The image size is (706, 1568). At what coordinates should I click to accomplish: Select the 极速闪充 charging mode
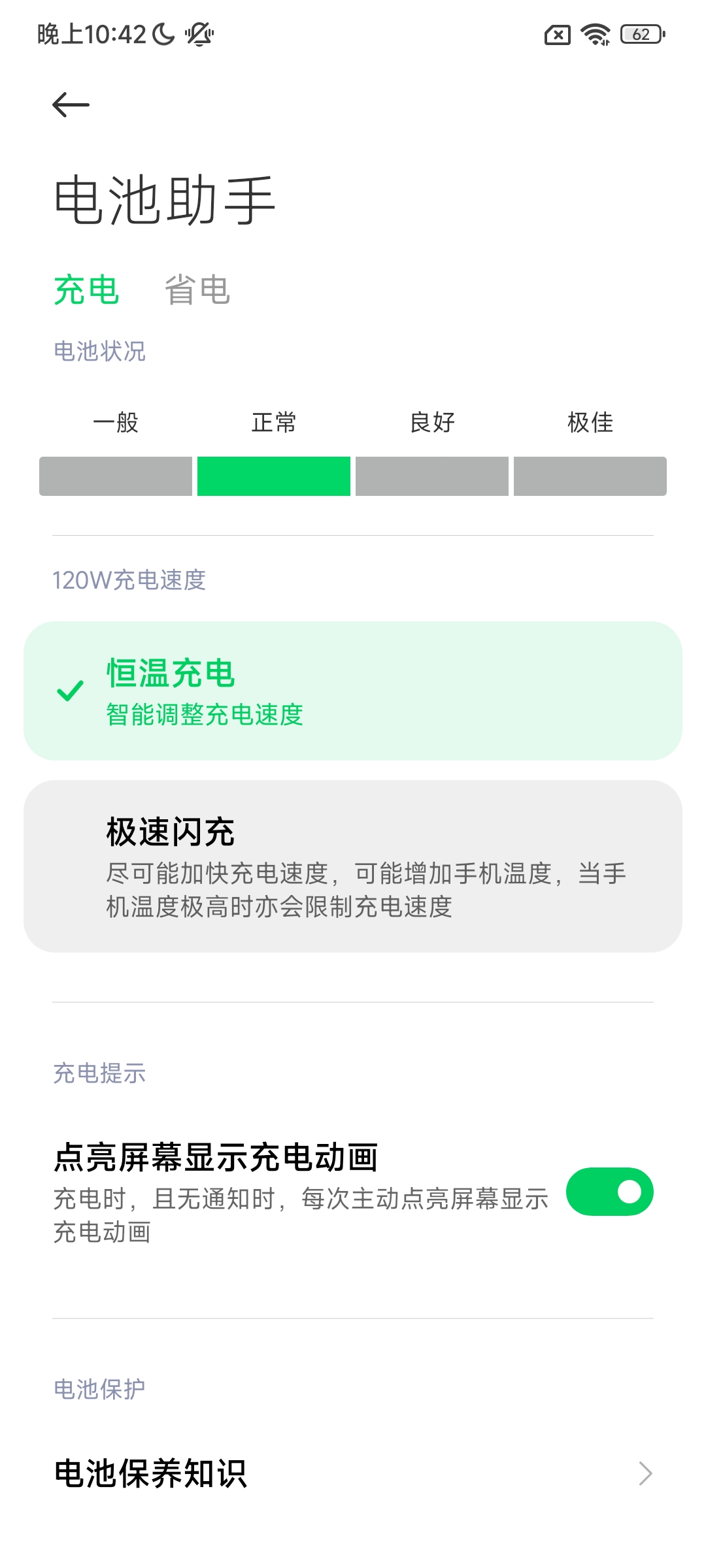pyautogui.click(x=353, y=866)
